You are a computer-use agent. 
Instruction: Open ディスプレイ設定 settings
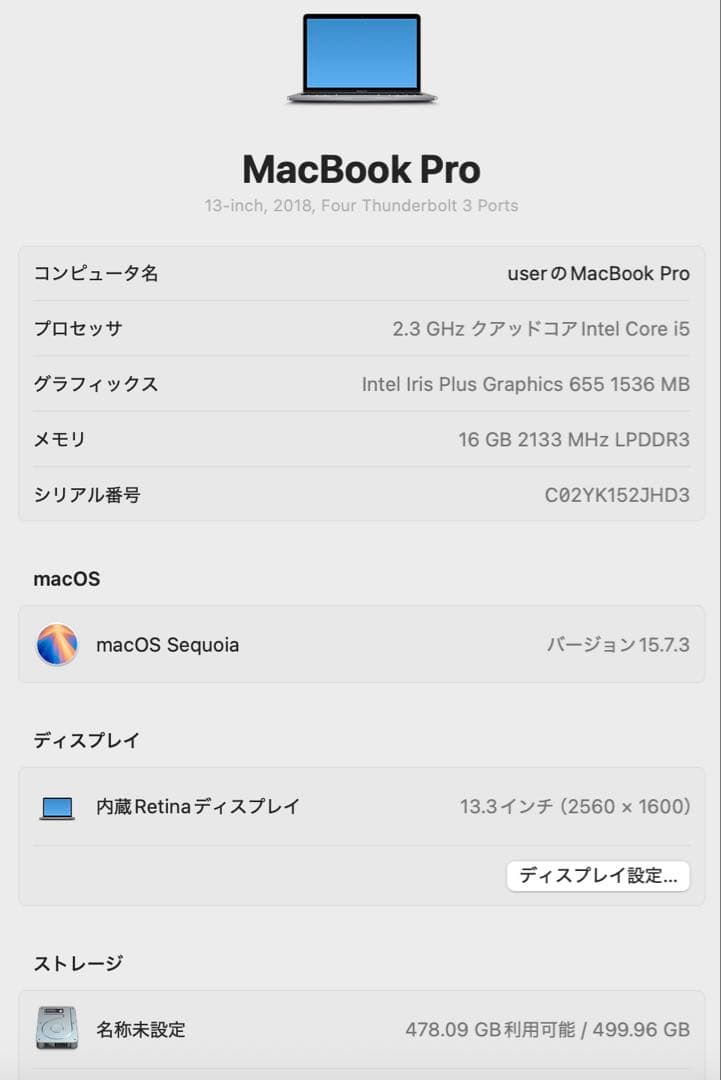[x=598, y=877]
